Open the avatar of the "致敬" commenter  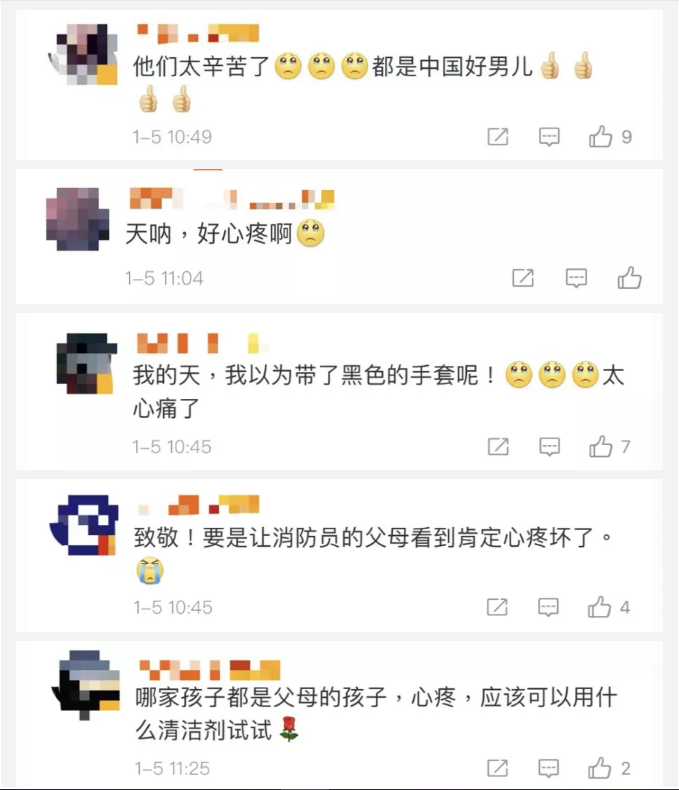84,527
